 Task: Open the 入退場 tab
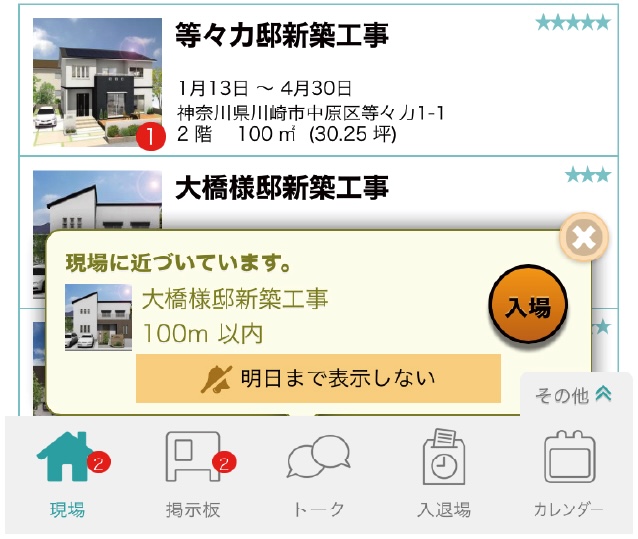443,475
